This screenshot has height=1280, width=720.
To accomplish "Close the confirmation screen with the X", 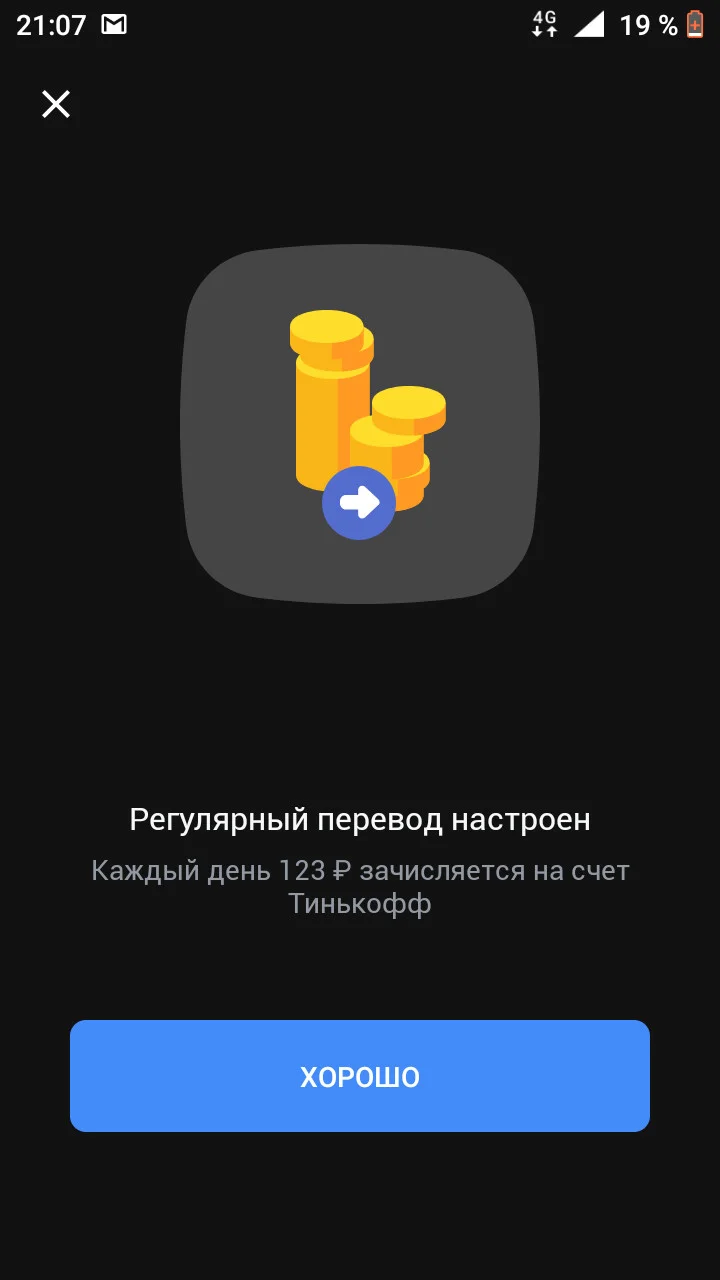I will pos(56,104).
